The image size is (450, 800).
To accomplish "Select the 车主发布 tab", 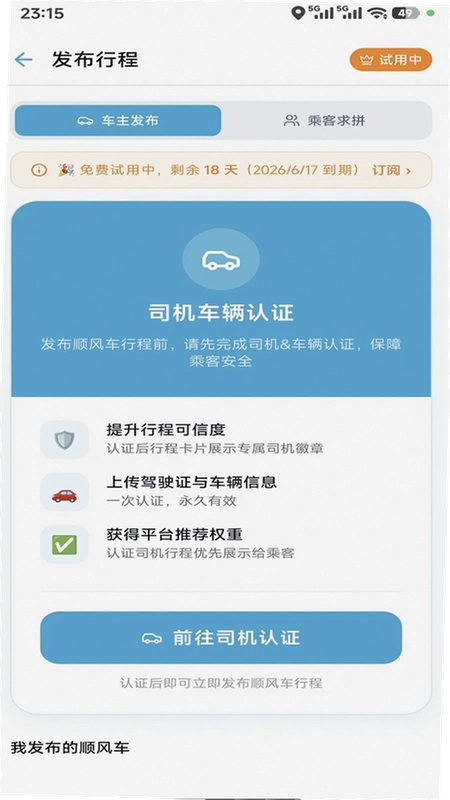I will [x=118, y=120].
